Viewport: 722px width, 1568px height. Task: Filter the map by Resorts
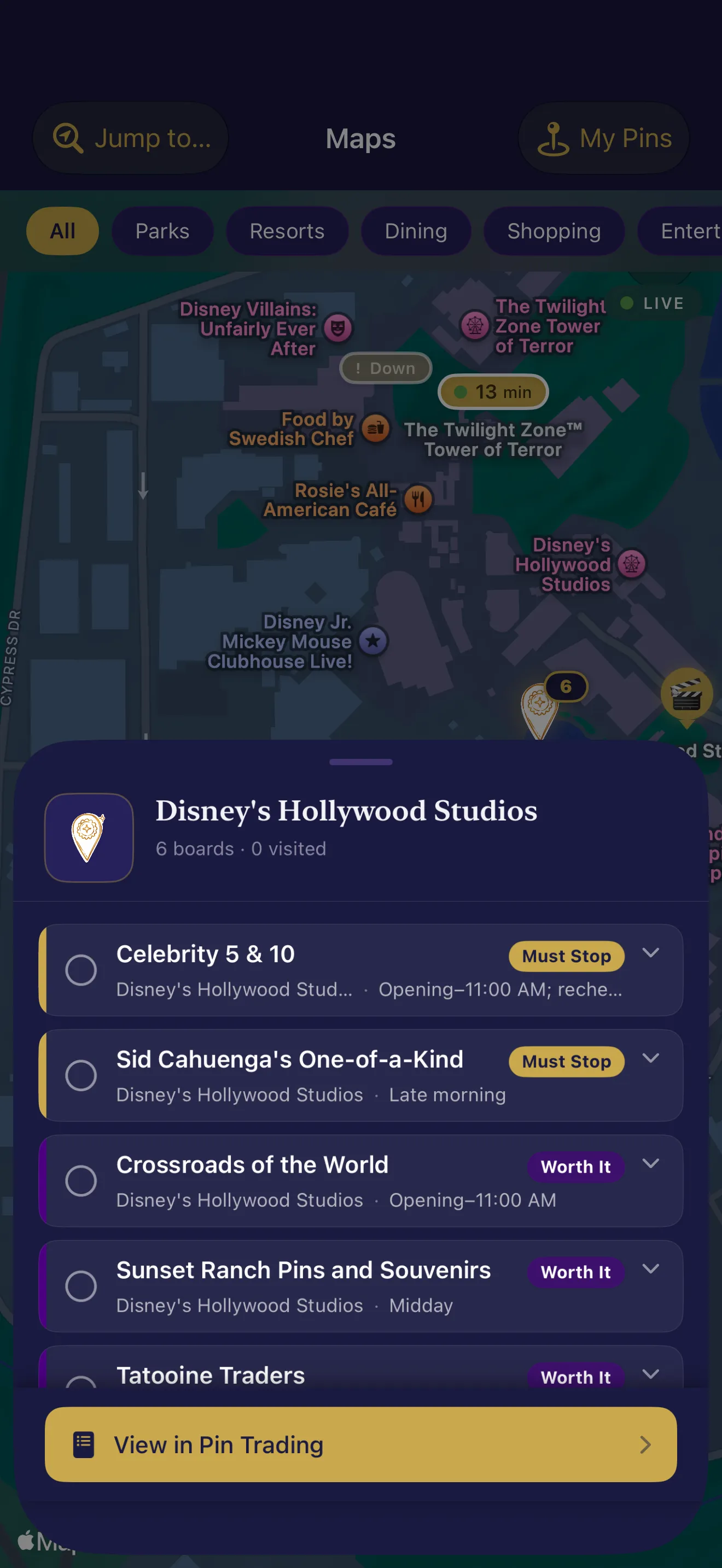coord(287,231)
